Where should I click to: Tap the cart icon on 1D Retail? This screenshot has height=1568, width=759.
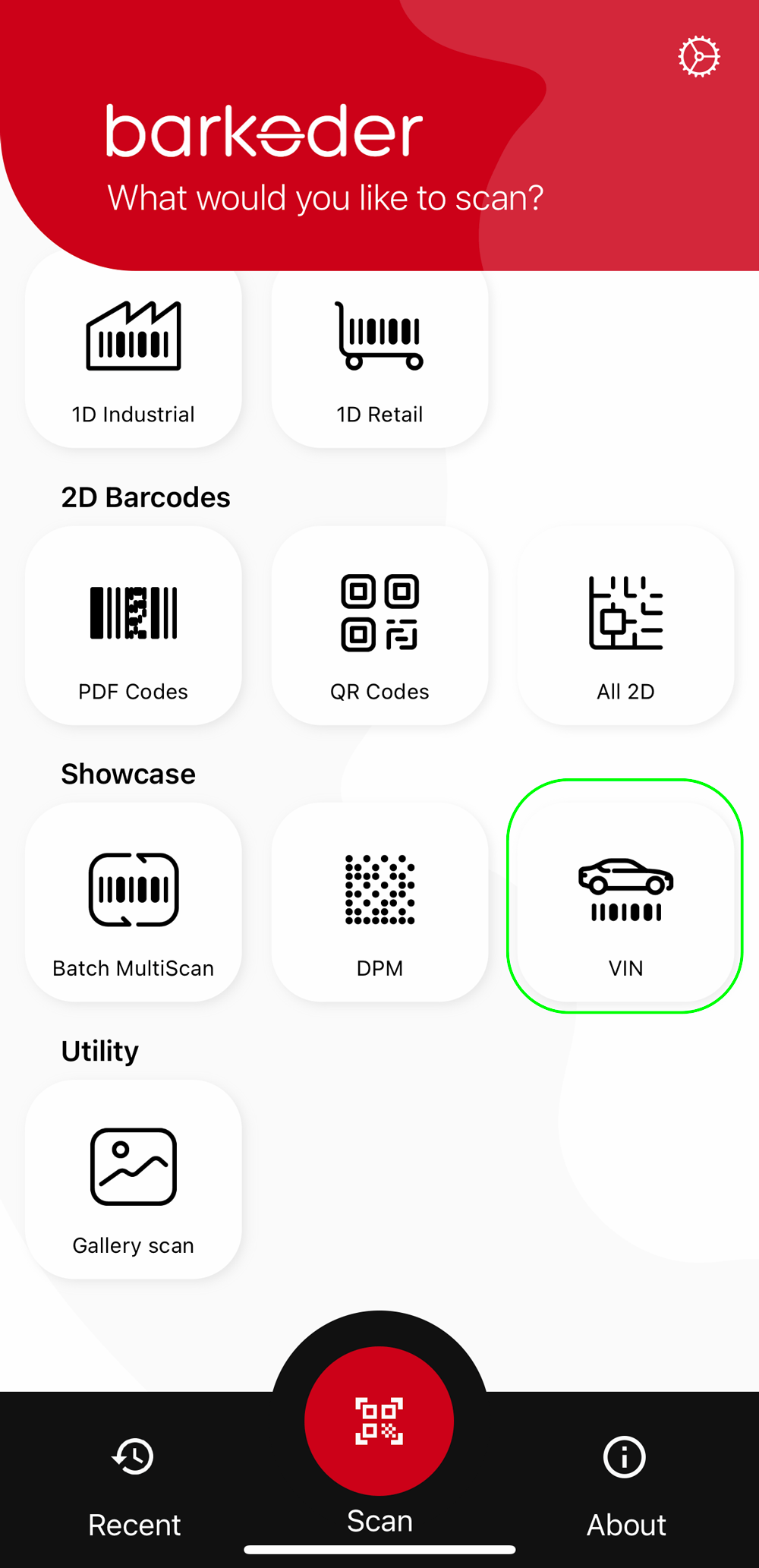pos(379,336)
